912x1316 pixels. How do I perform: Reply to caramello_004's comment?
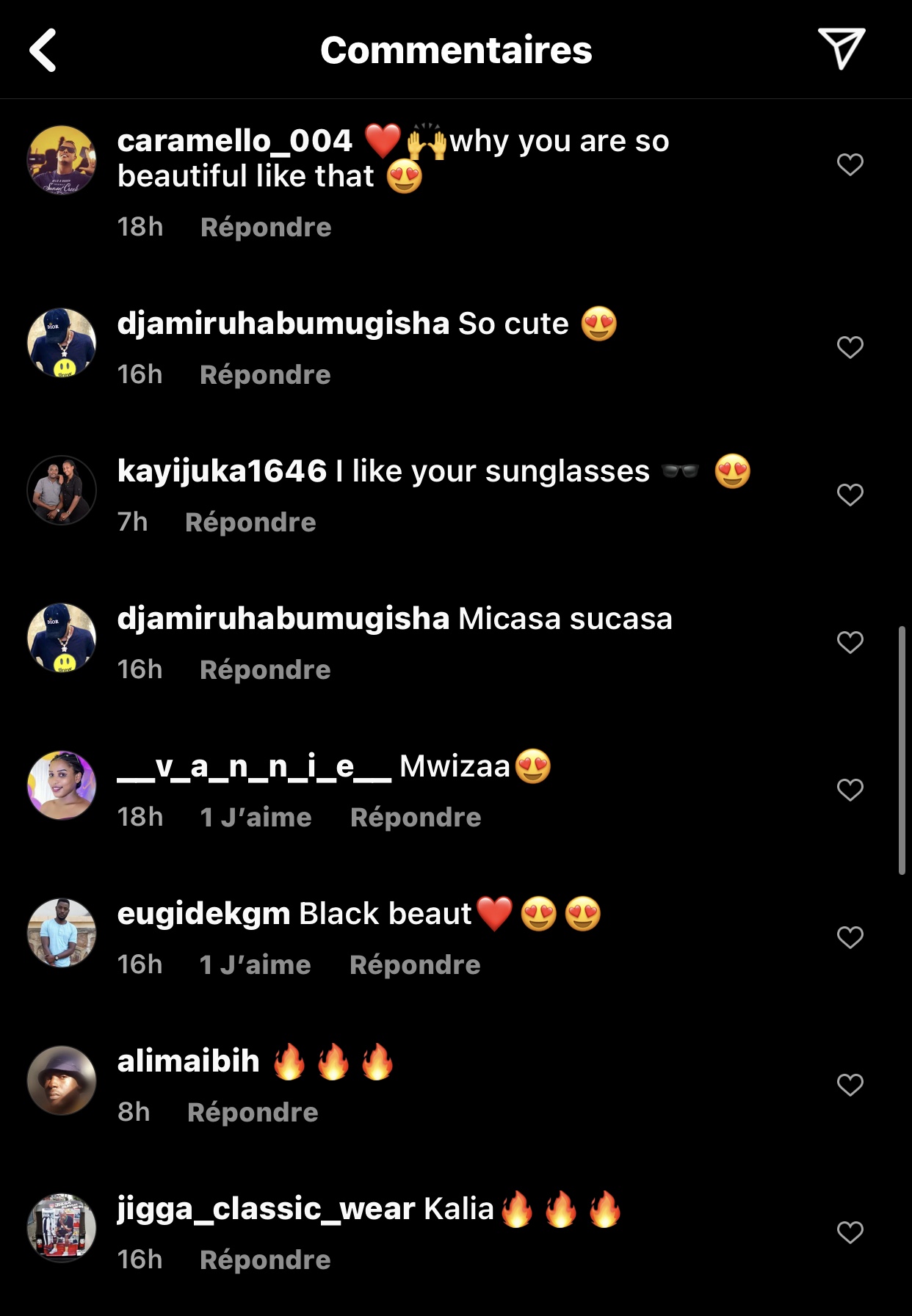pos(266,228)
